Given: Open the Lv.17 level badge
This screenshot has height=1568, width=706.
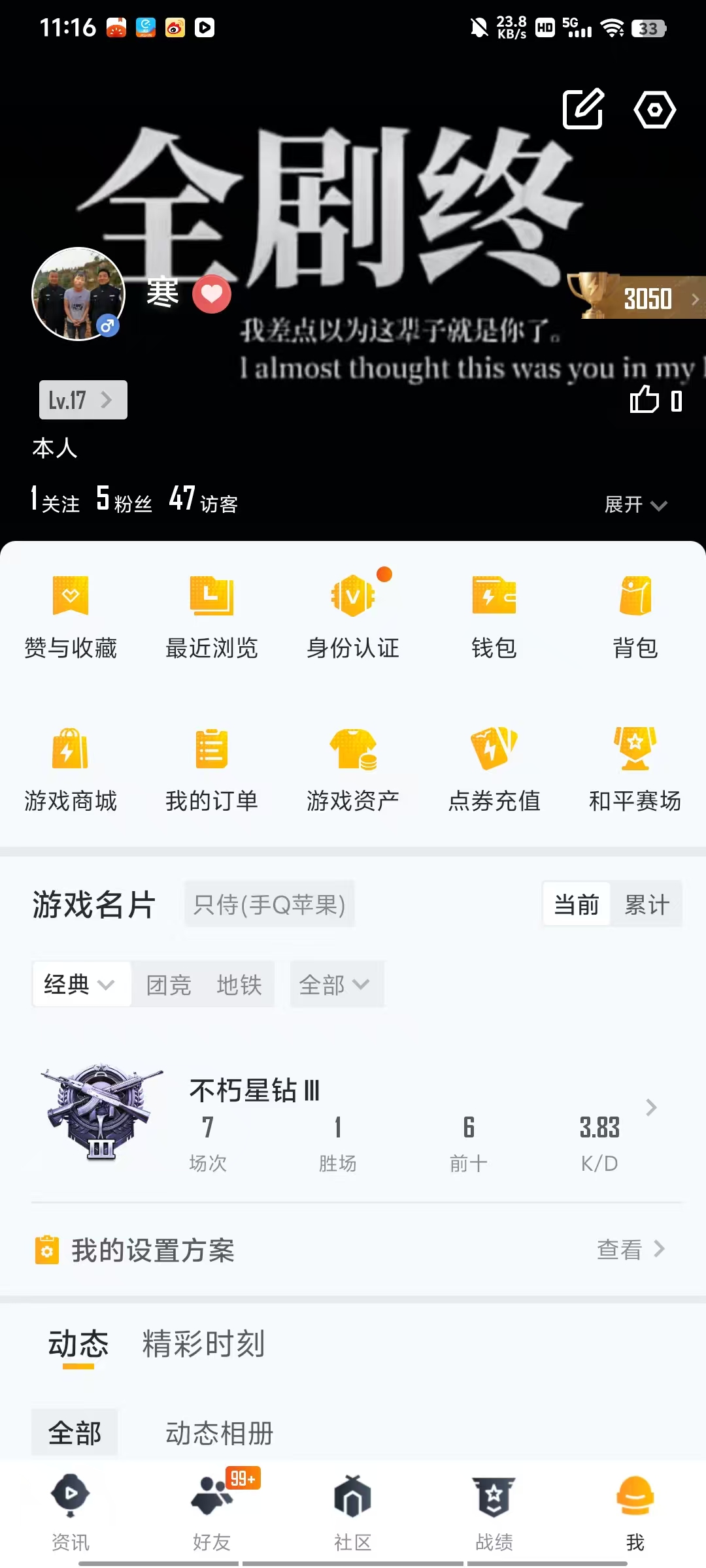Looking at the screenshot, I should pos(83,399).
